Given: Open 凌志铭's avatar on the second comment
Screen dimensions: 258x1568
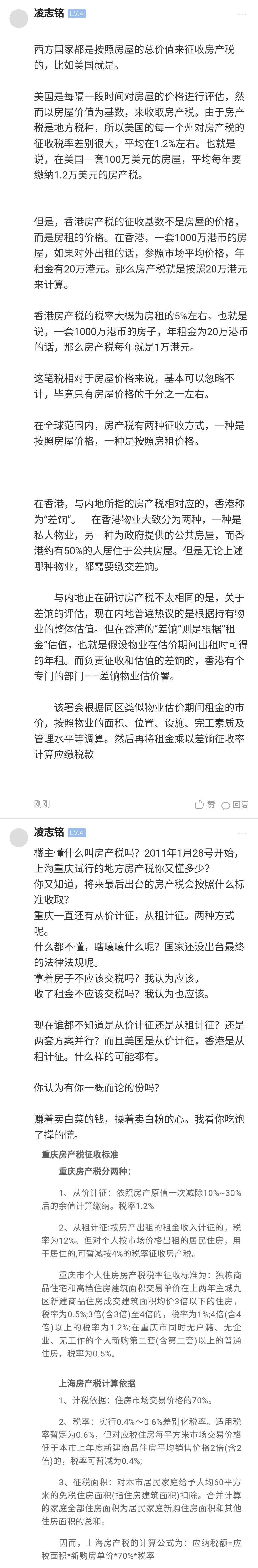Looking at the screenshot, I should pyautogui.click(x=19, y=837).
